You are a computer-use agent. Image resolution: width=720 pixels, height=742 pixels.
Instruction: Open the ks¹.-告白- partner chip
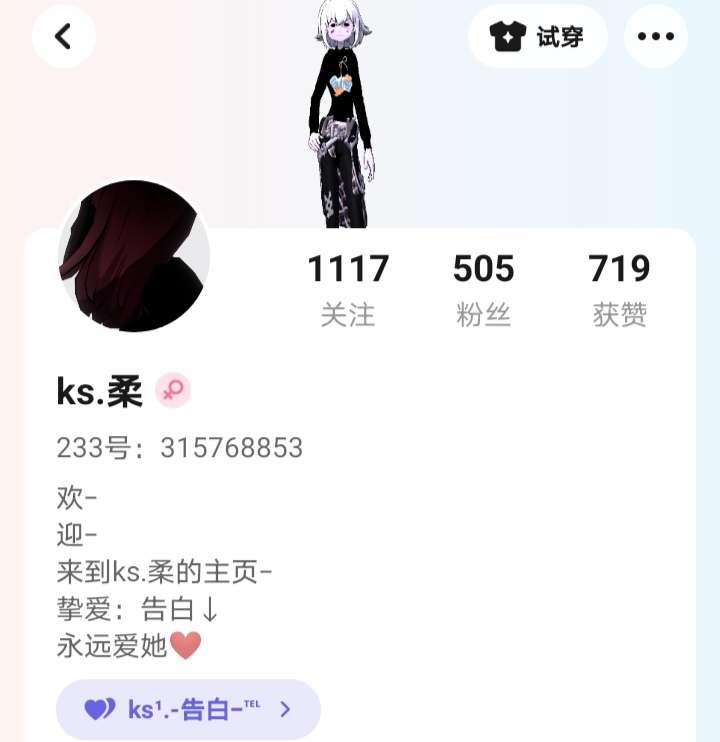pos(188,709)
